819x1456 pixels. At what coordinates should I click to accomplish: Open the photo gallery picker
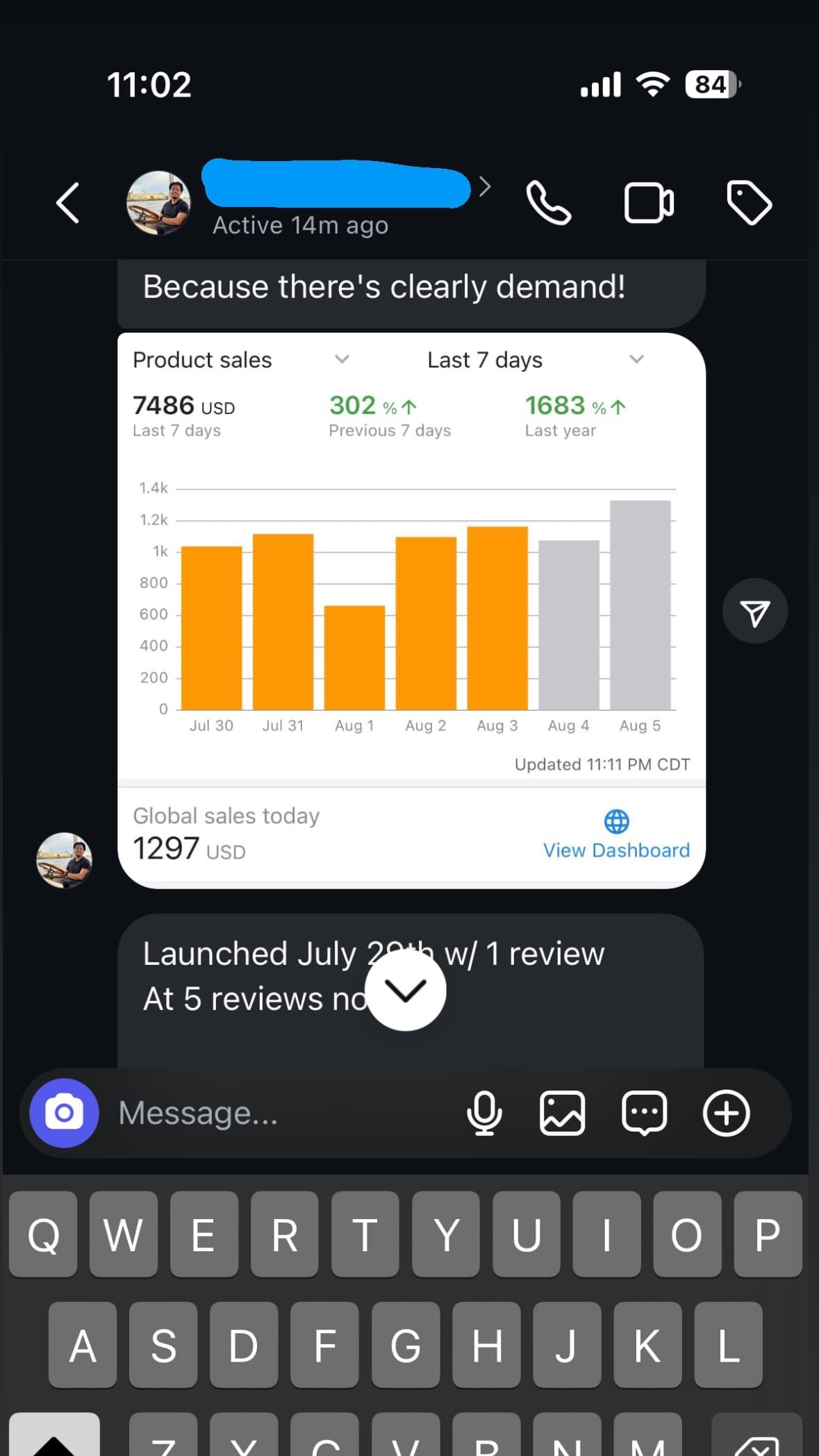click(563, 1113)
